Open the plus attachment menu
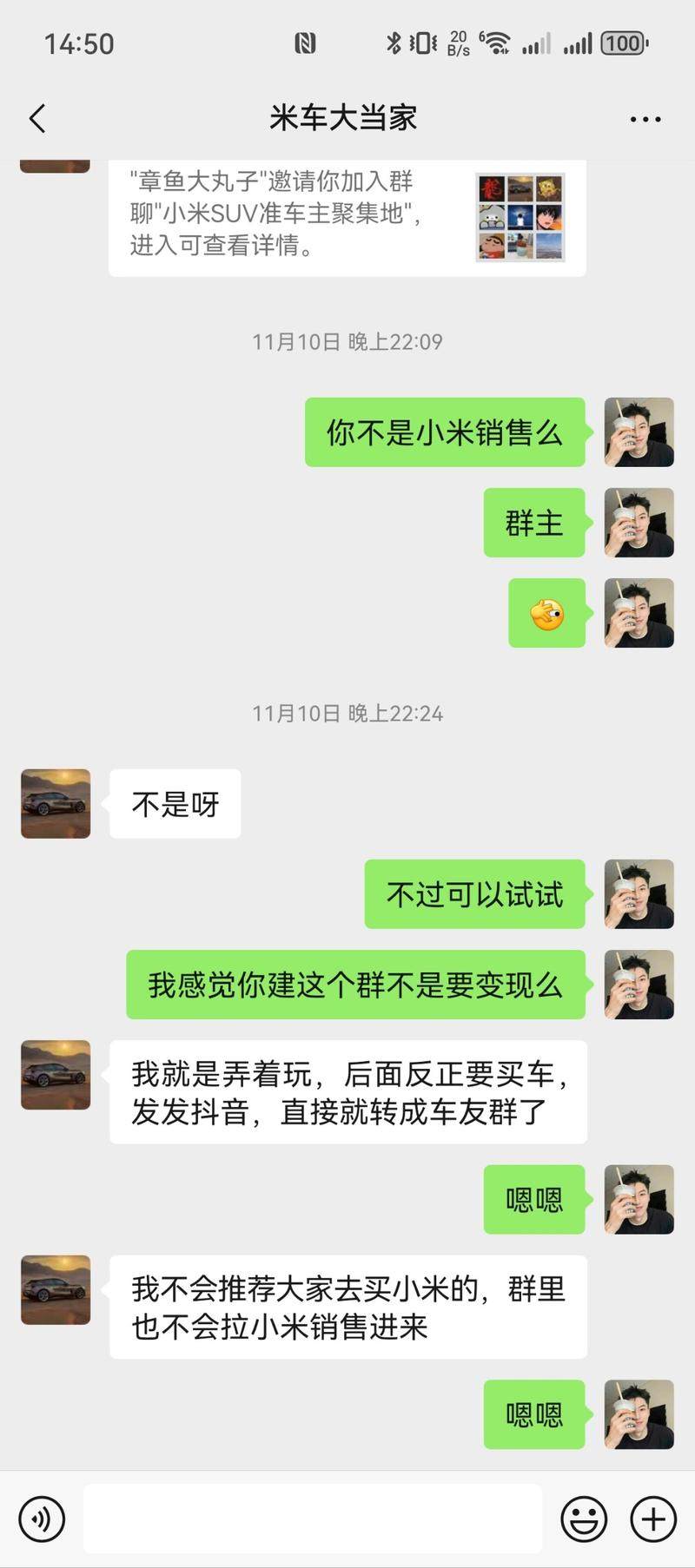The height and width of the screenshot is (1568, 695). click(x=653, y=1519)
